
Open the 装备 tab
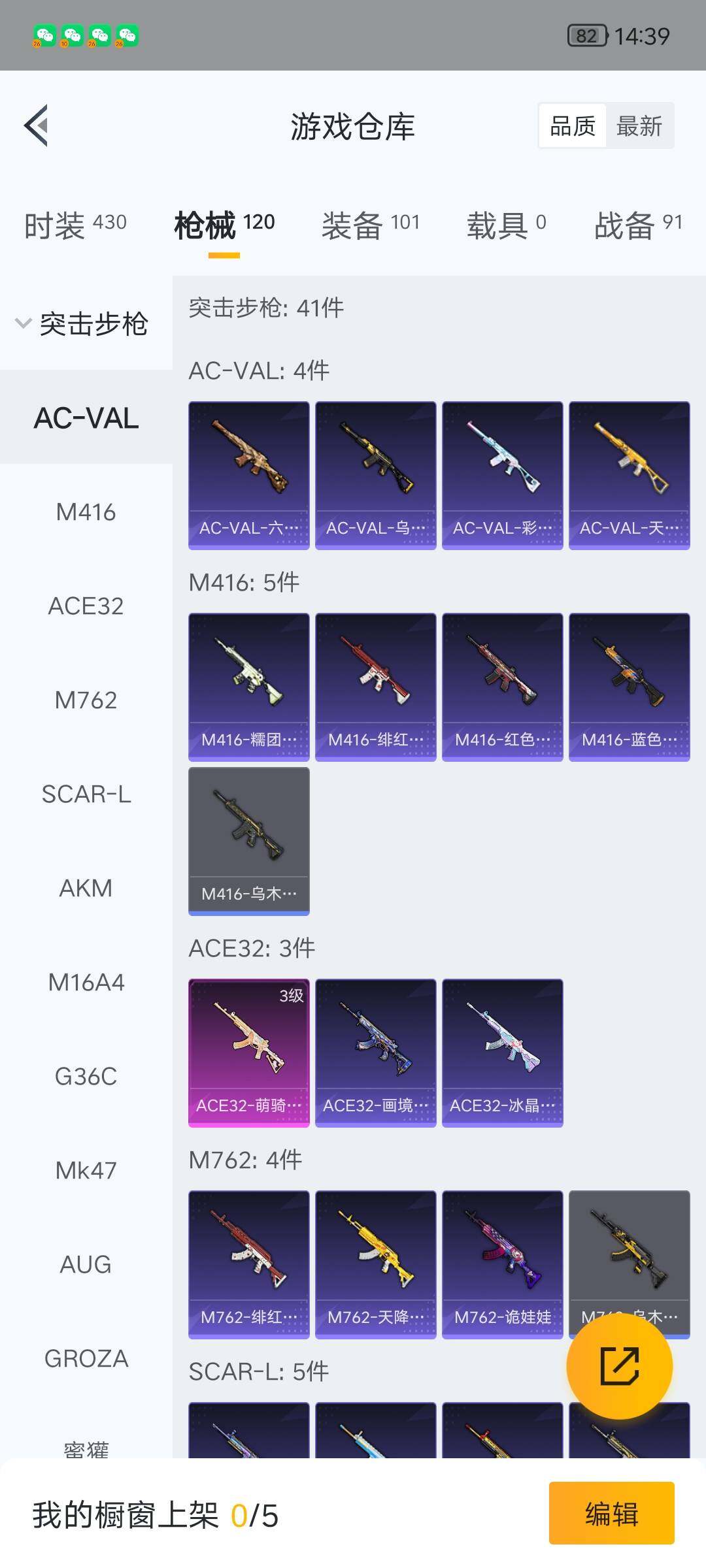370,225
